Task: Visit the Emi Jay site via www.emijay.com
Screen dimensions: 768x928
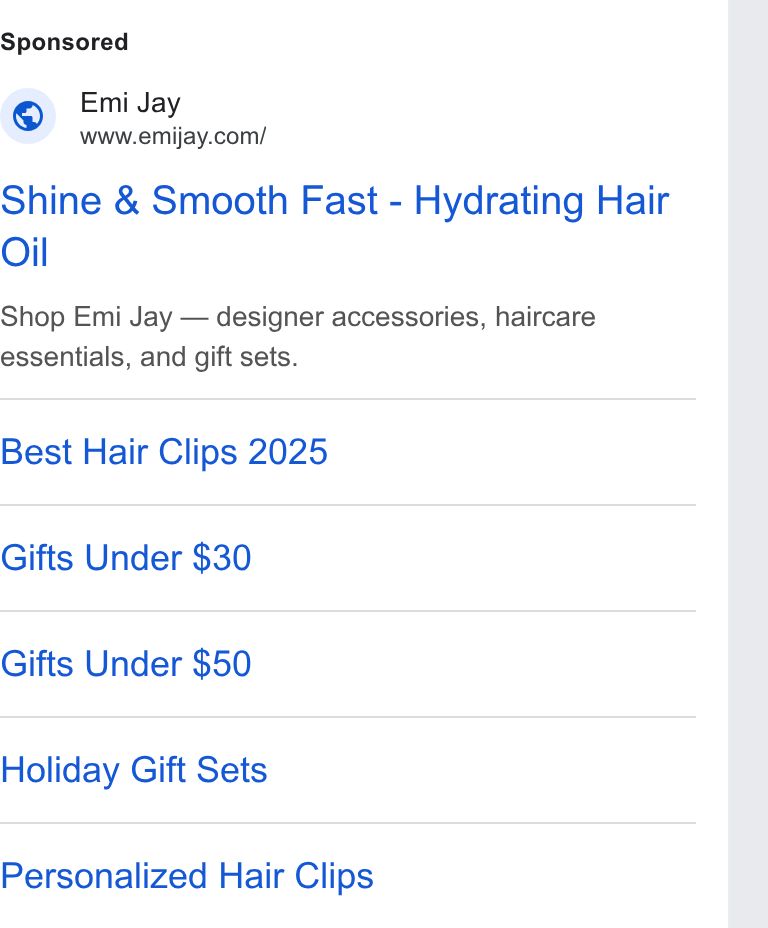Action: tap(173, 137)
